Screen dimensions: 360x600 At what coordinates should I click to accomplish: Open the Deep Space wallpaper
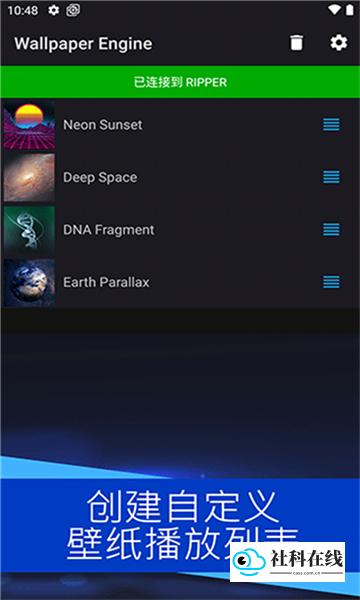pos(180,177)
